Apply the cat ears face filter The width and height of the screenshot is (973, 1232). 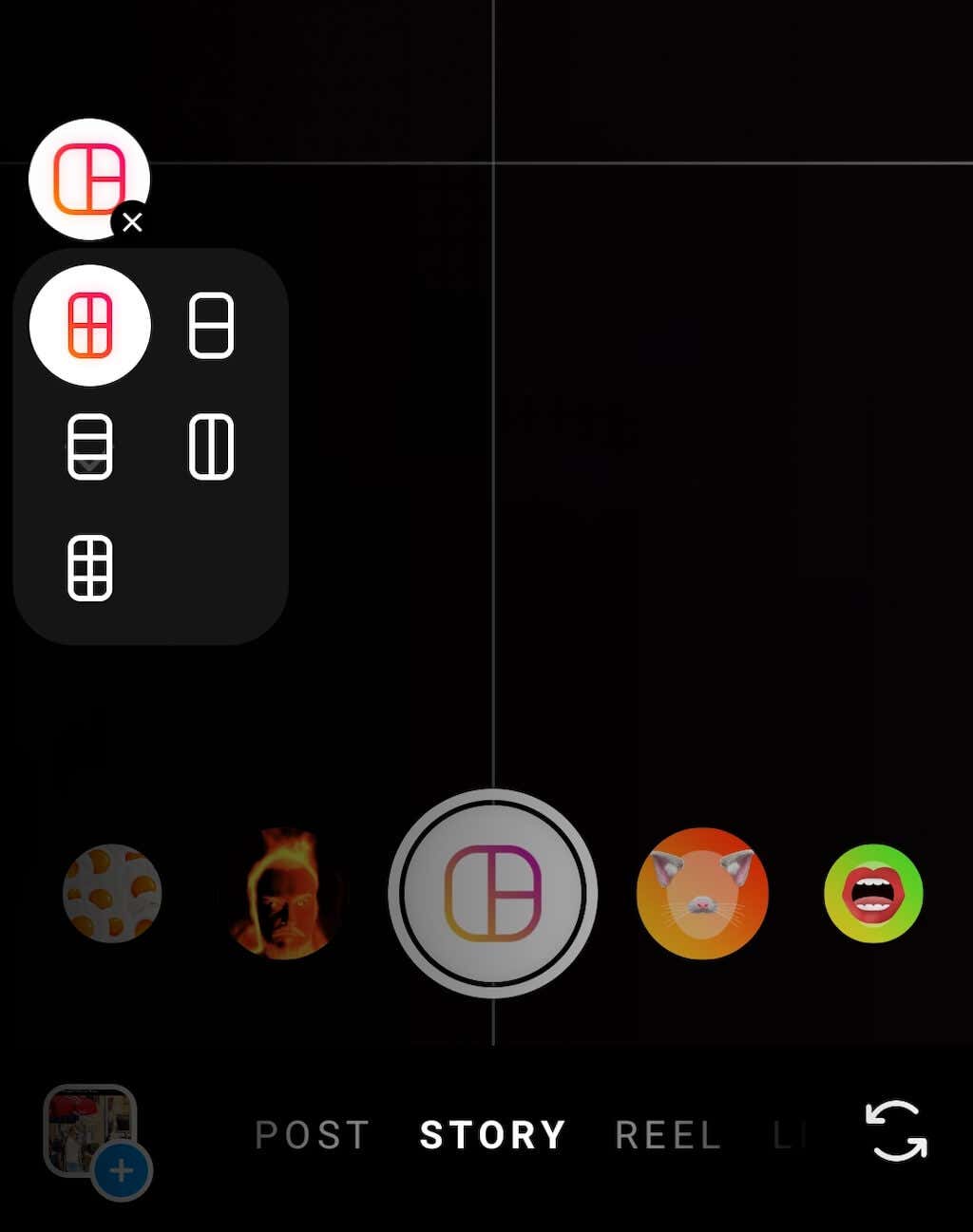coord(701,894)
